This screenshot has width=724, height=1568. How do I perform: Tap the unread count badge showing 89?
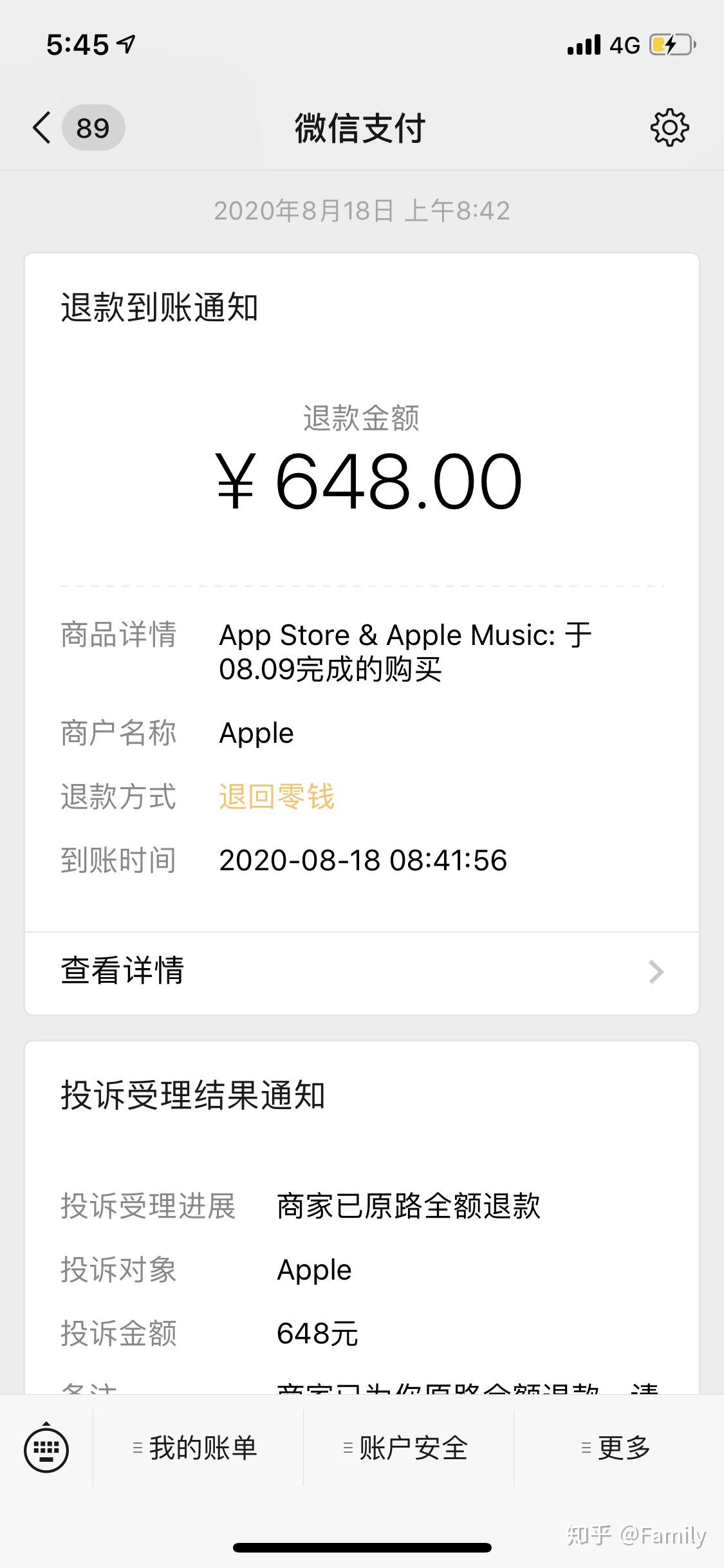92,127
